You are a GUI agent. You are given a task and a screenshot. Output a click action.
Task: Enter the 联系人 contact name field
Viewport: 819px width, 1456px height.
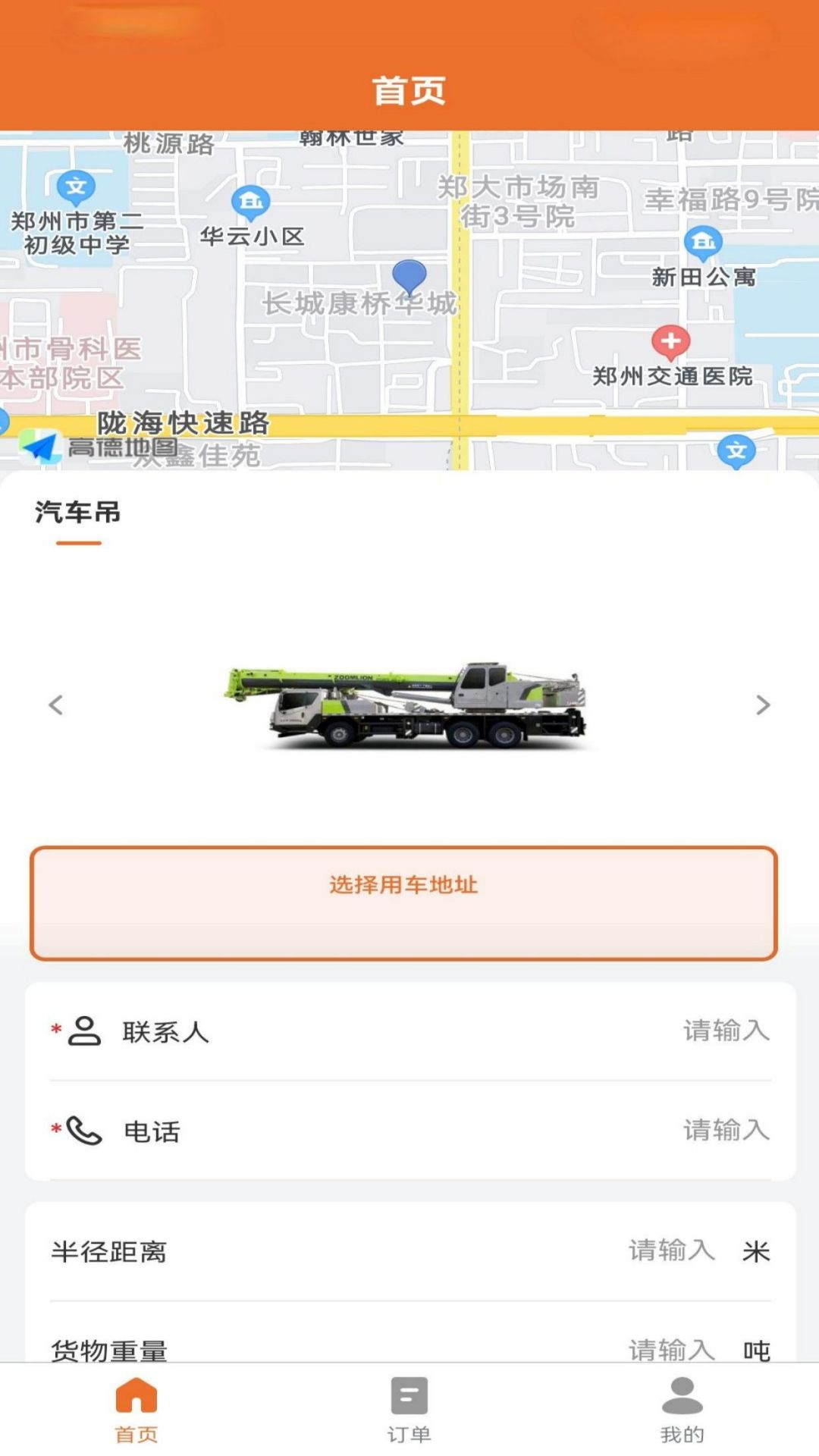click(x=725, y=1031)
